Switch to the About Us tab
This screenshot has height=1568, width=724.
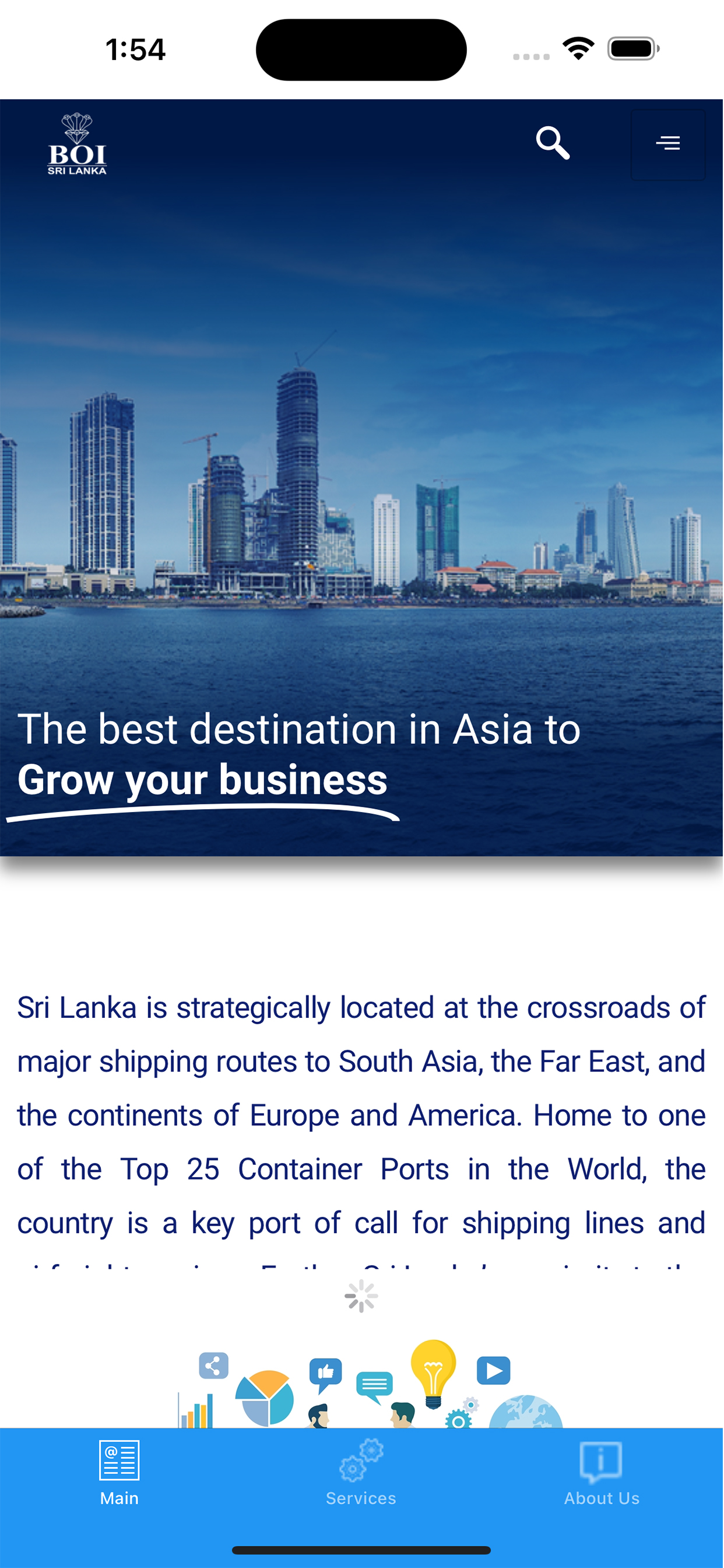pos(601,1479)
